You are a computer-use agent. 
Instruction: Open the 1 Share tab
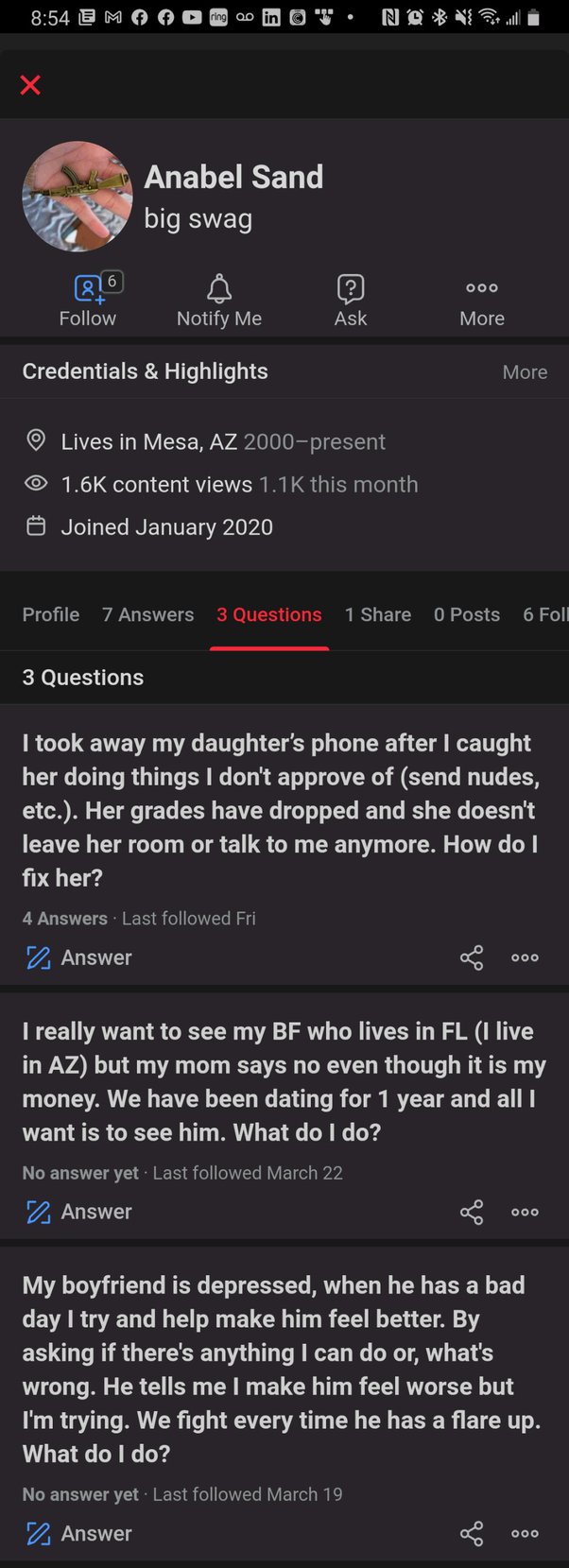click(377, 614)
